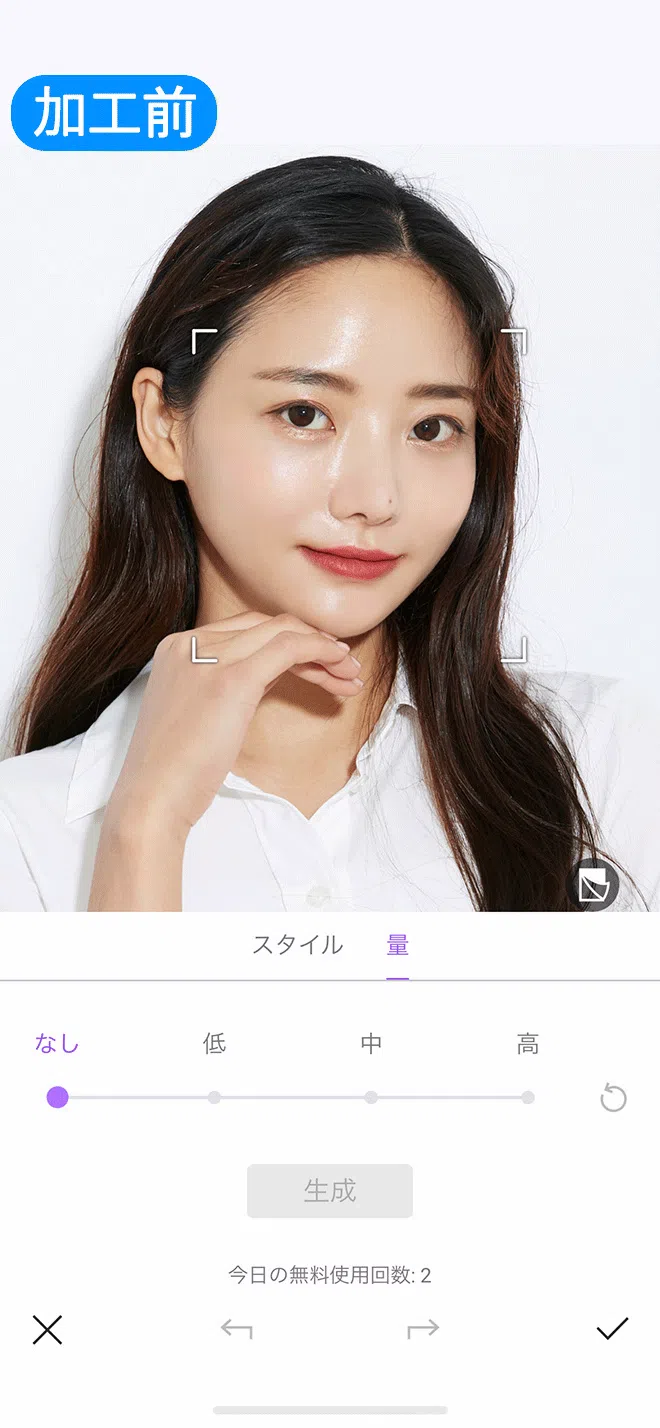Viewport: 660px width, 1428px height.
Task: Switch to the スタイル tab
Action: [297, 945]
